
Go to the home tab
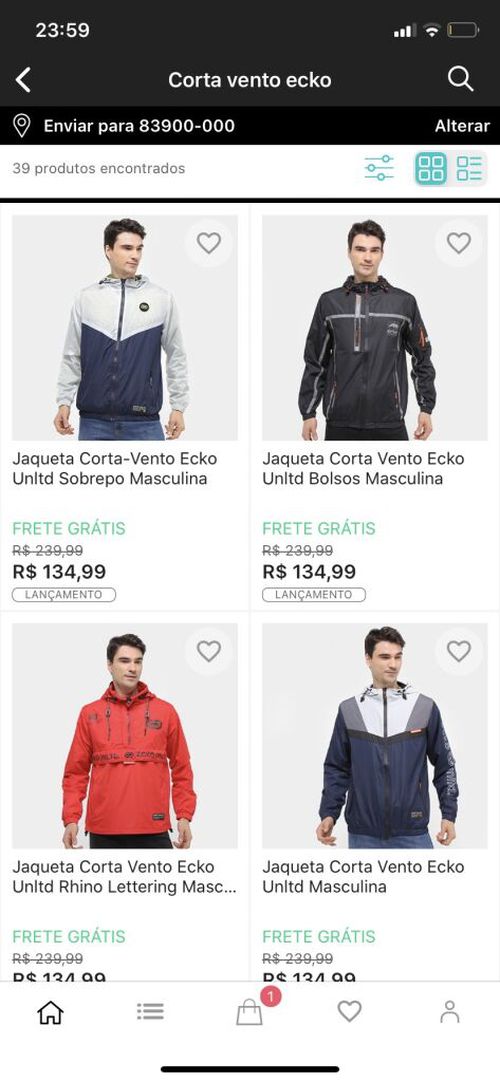(50, 1012)
